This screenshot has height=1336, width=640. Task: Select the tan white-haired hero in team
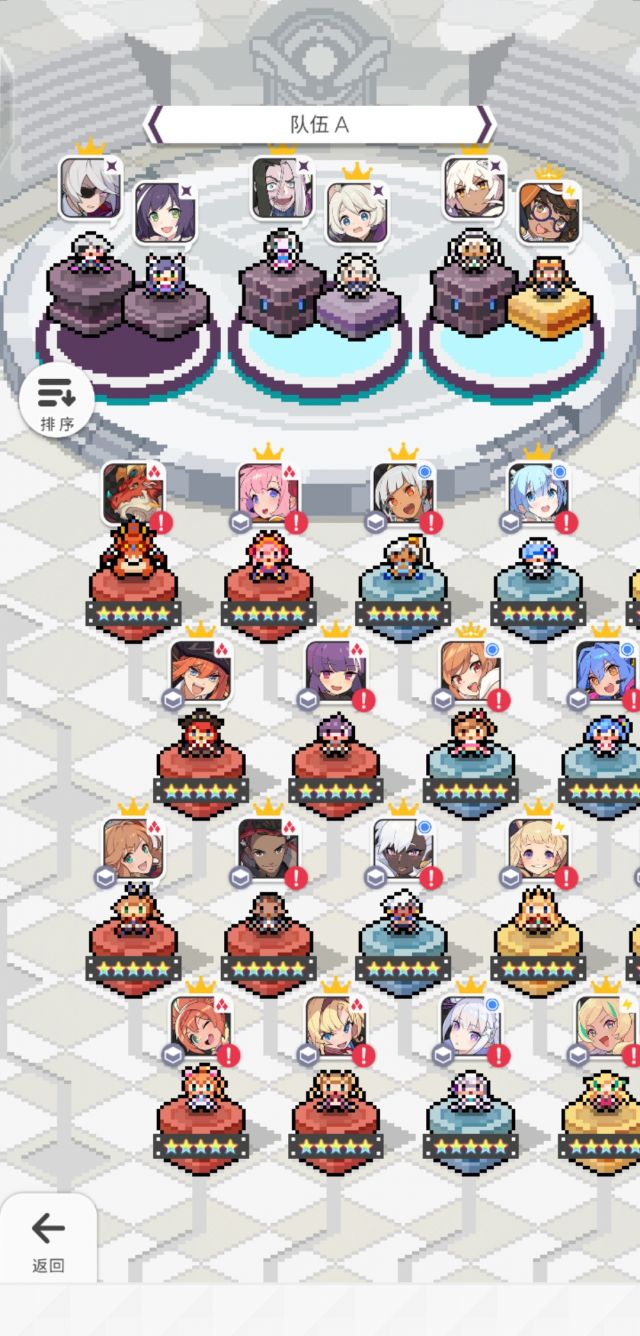point(473,188)
